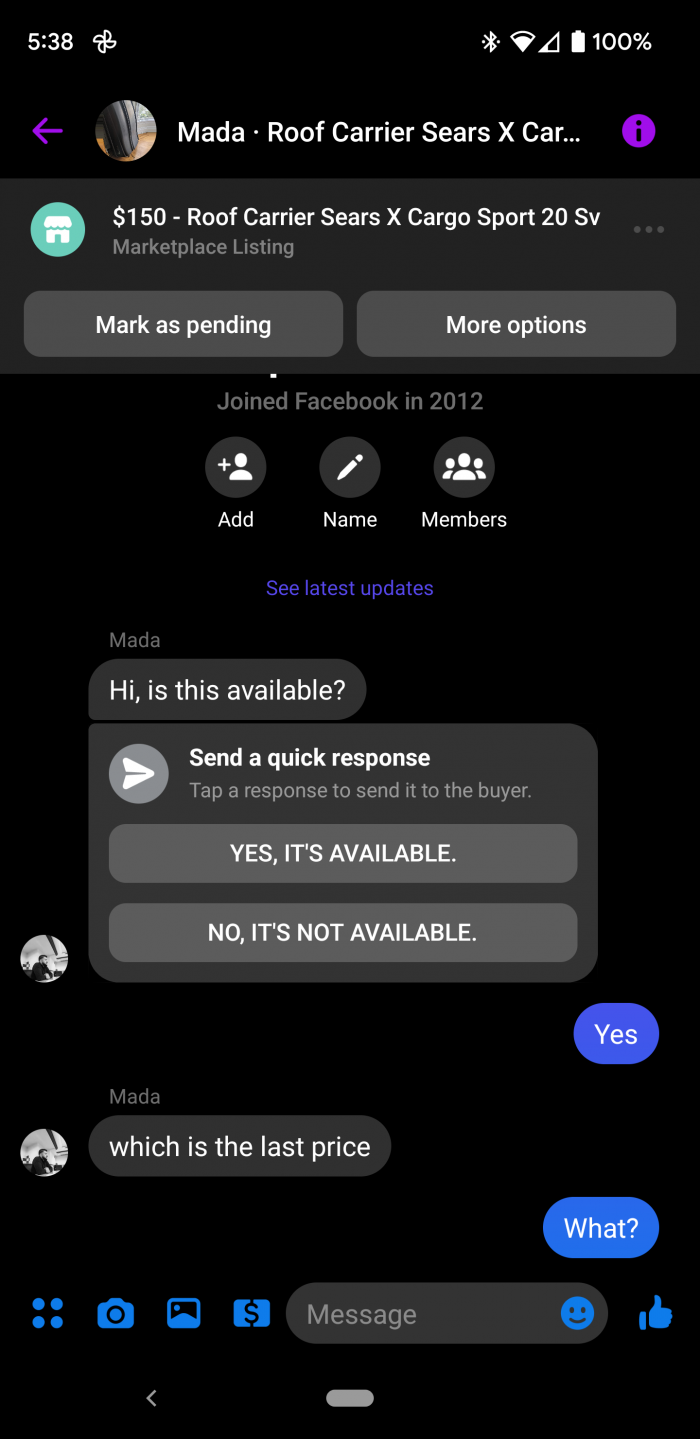The width and height of the screenshot is (700, 1439).
Task: Send a thumbs-up like
Action: (x=655, y=1312)
